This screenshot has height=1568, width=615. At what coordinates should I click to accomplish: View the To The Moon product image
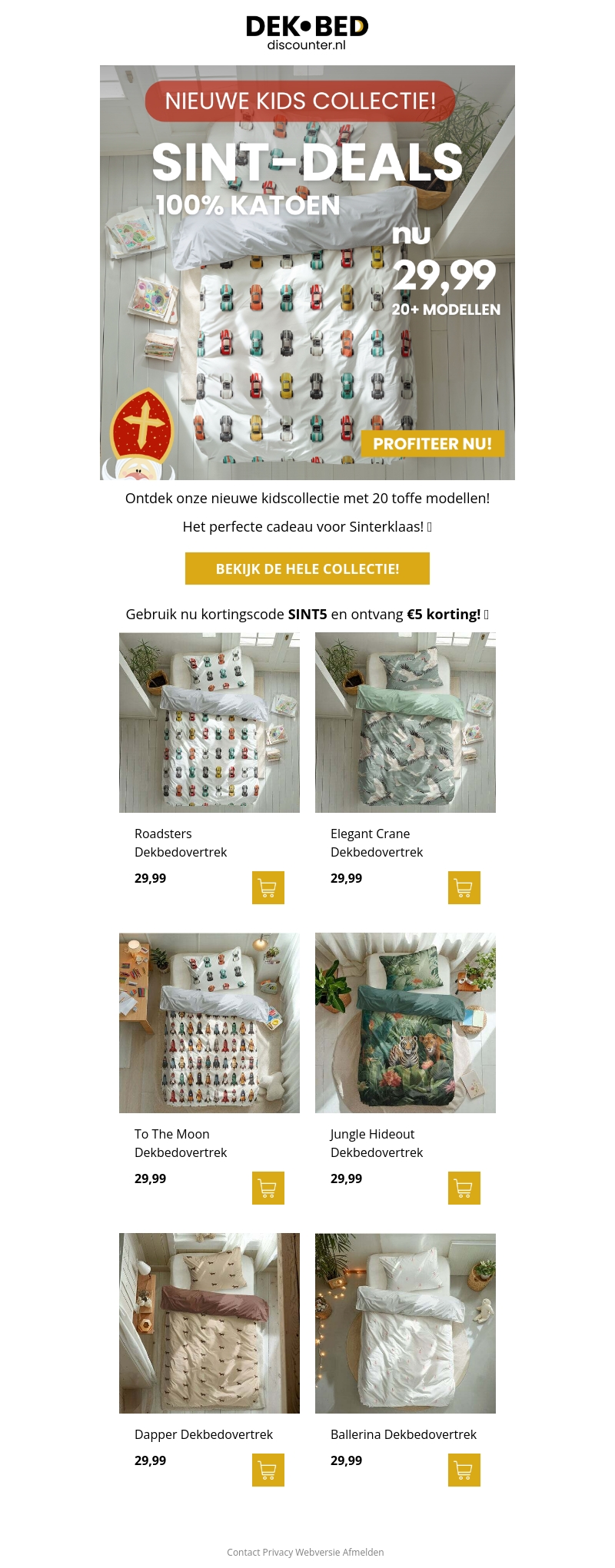(x=209, y=1023)
